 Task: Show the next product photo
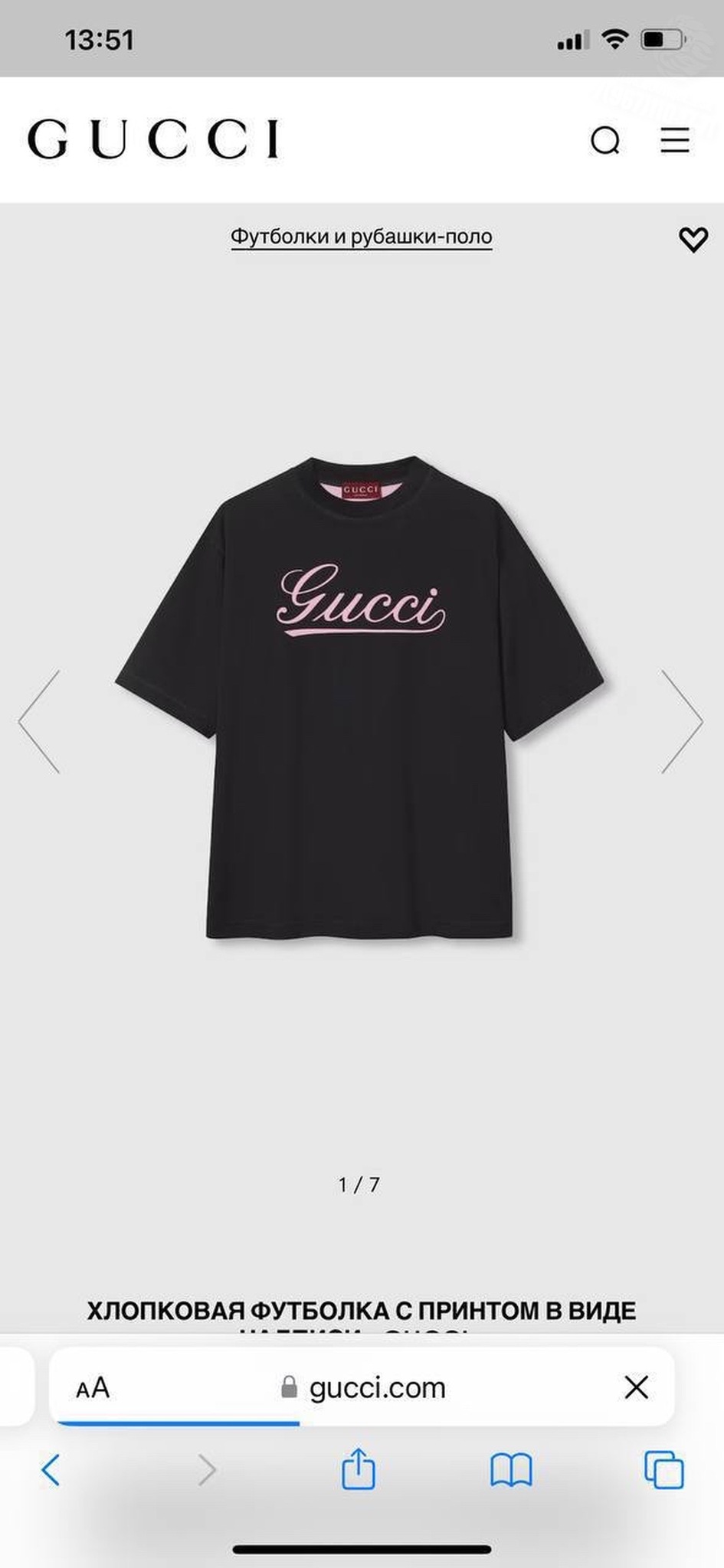pos(682,721)
